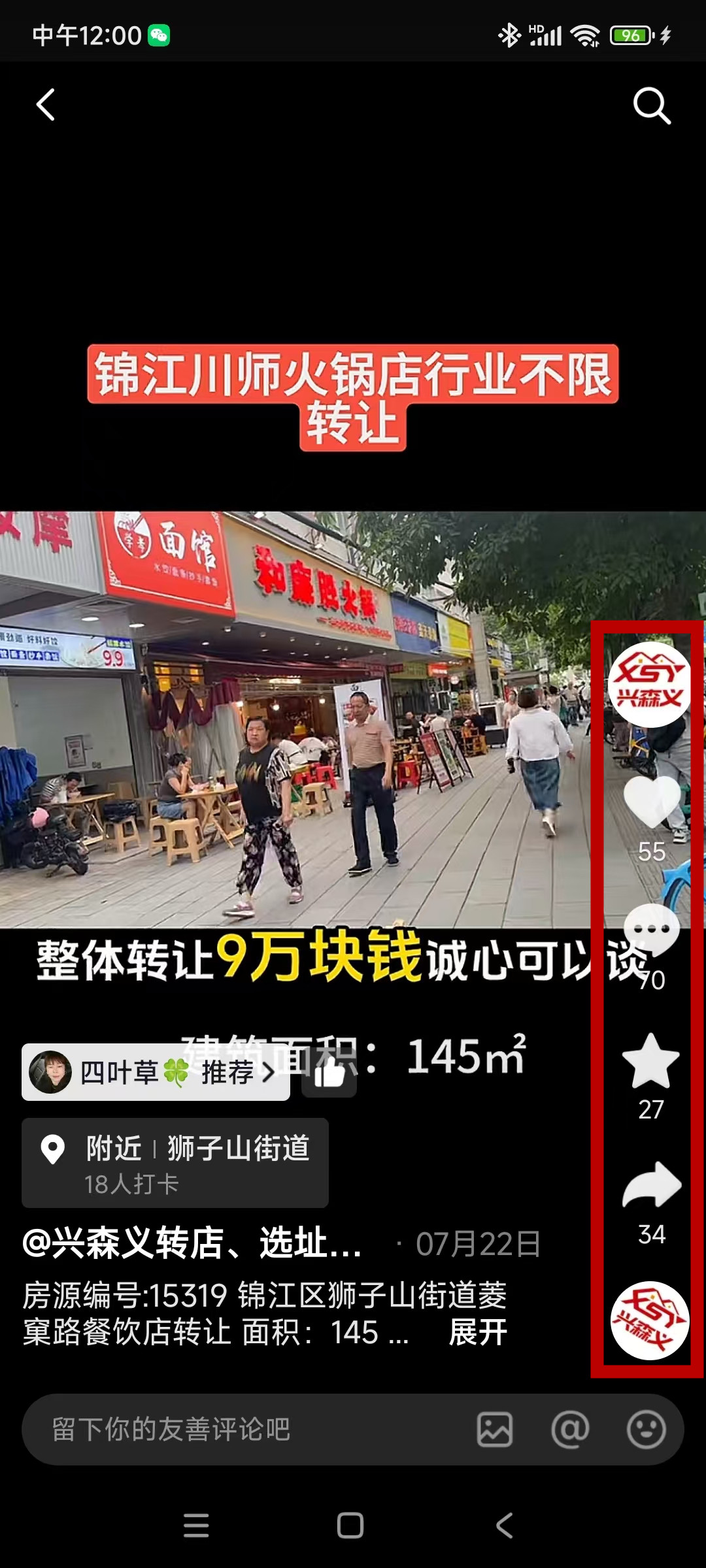Open the emoji picker icon
This screenshot has width=706, height=1568.
click(x=646, y=1429)
